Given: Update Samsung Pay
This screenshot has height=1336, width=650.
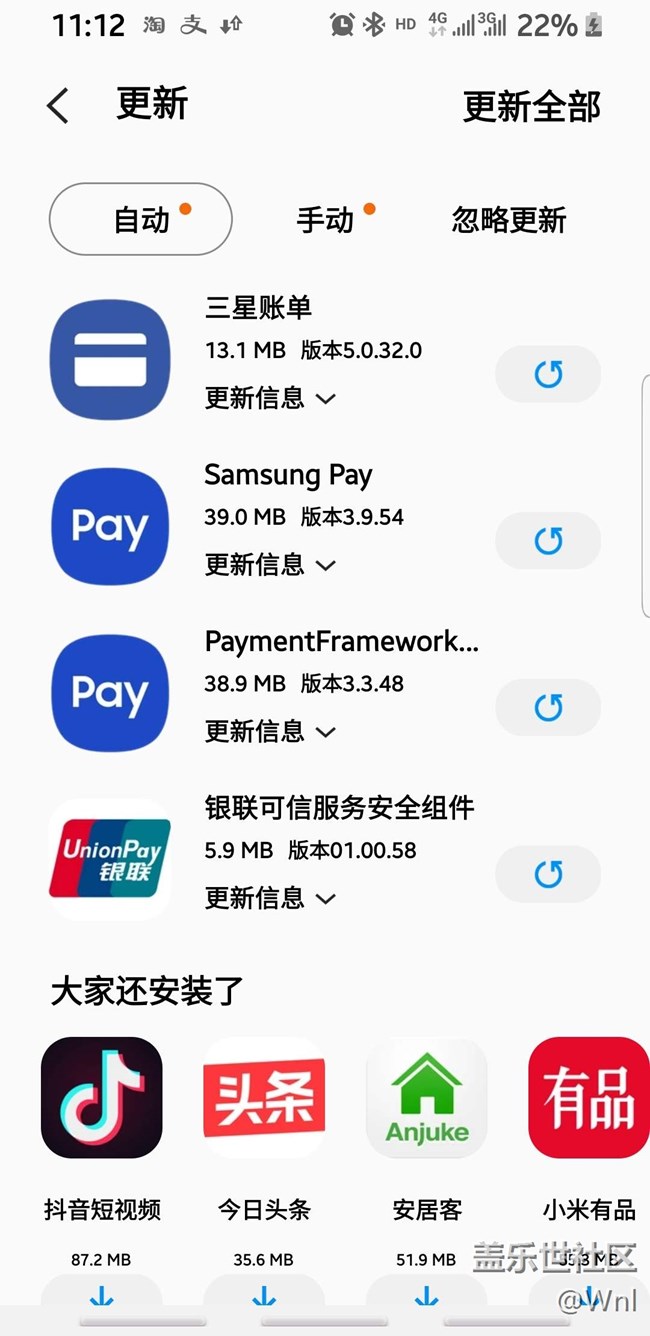Looking at the screenshot, I should click(548, 541).
